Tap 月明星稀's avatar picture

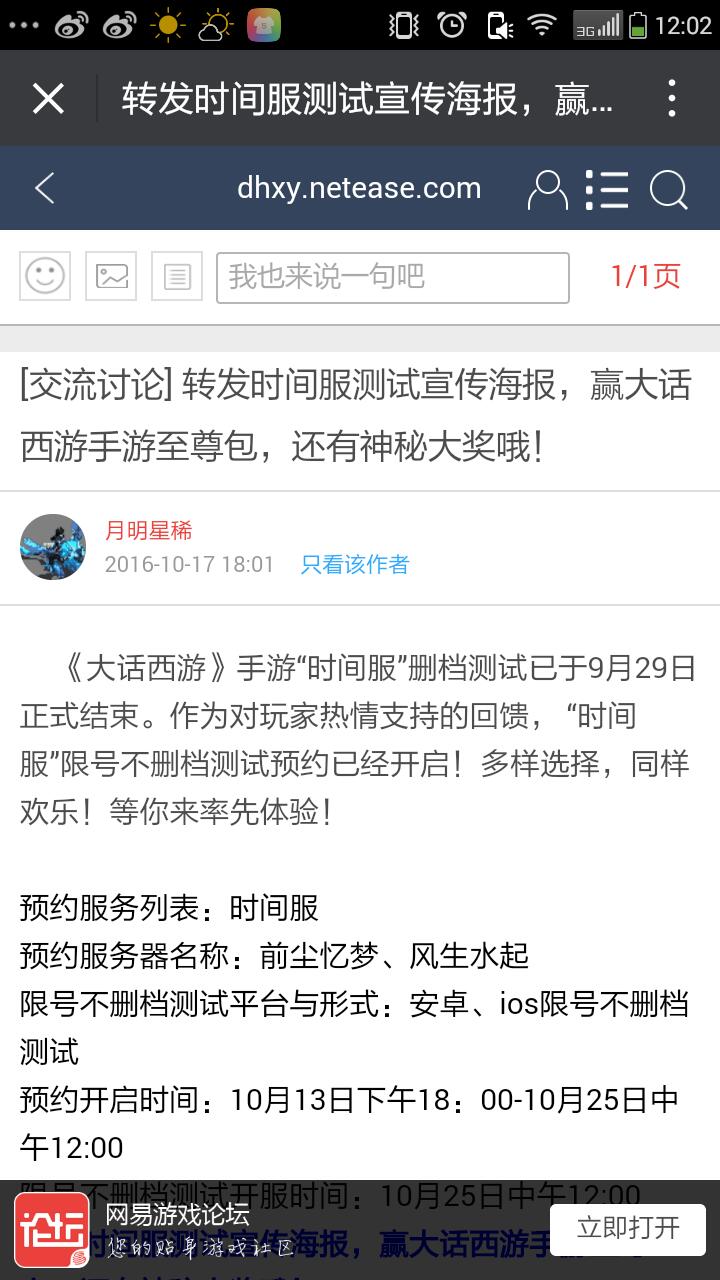point(53,547)
